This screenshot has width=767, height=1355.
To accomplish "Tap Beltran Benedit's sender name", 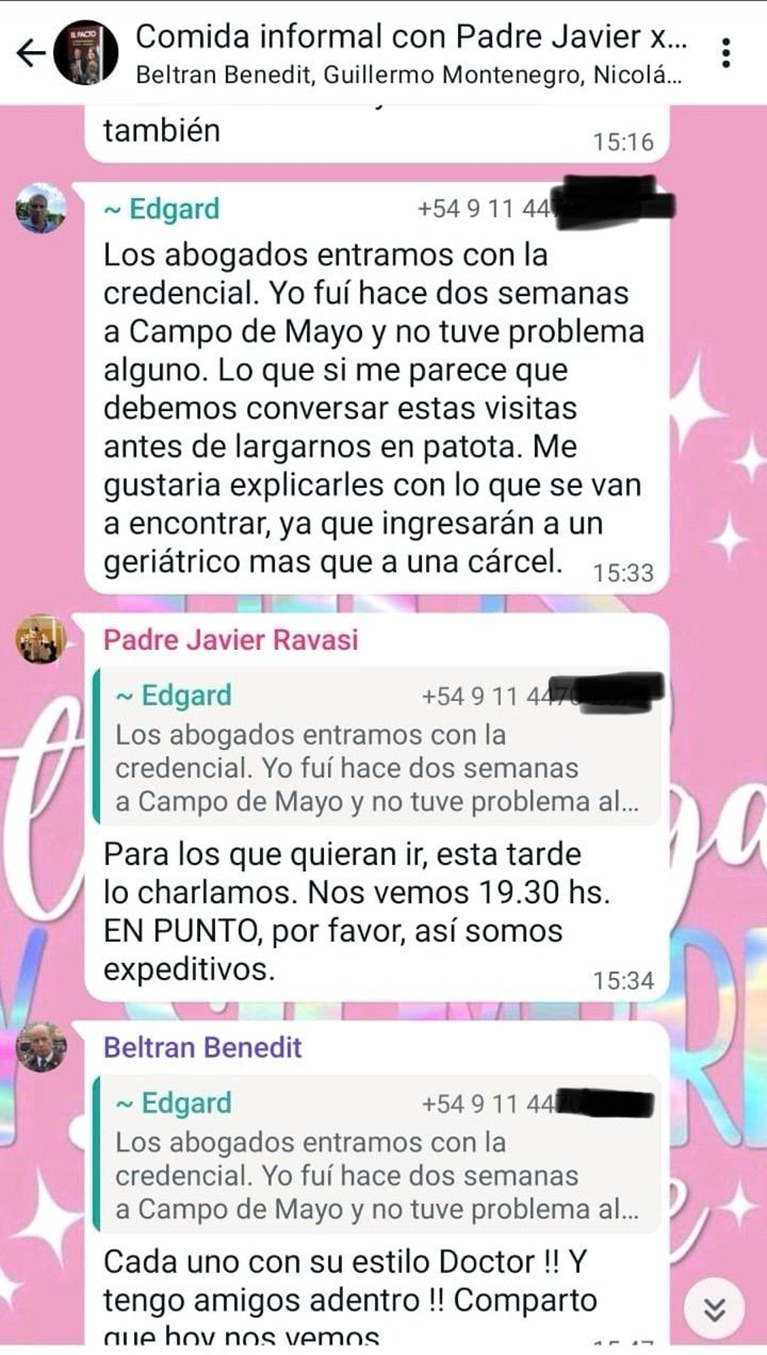I will click(203, 1048).
